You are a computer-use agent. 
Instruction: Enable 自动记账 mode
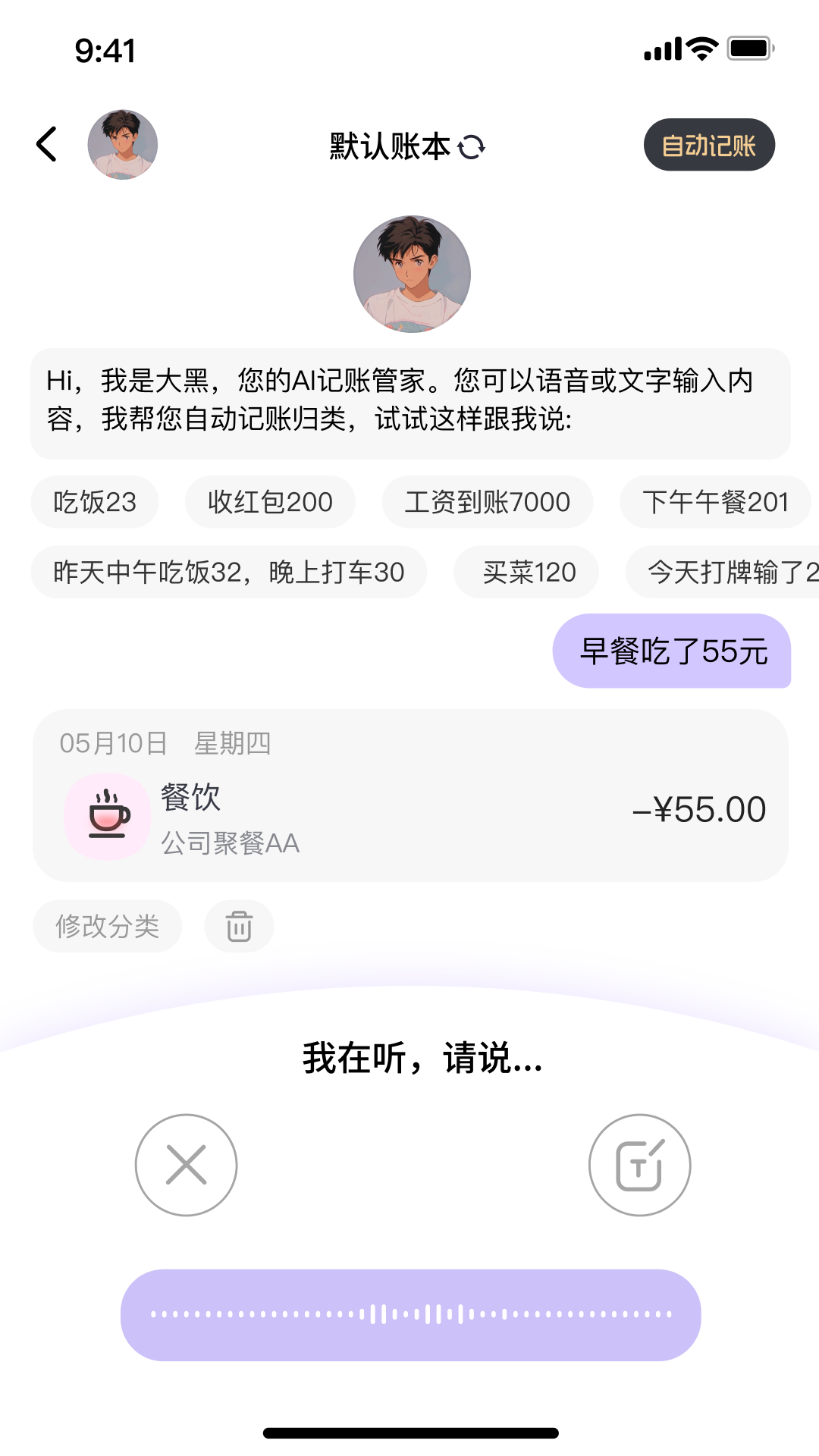(709, 144)
